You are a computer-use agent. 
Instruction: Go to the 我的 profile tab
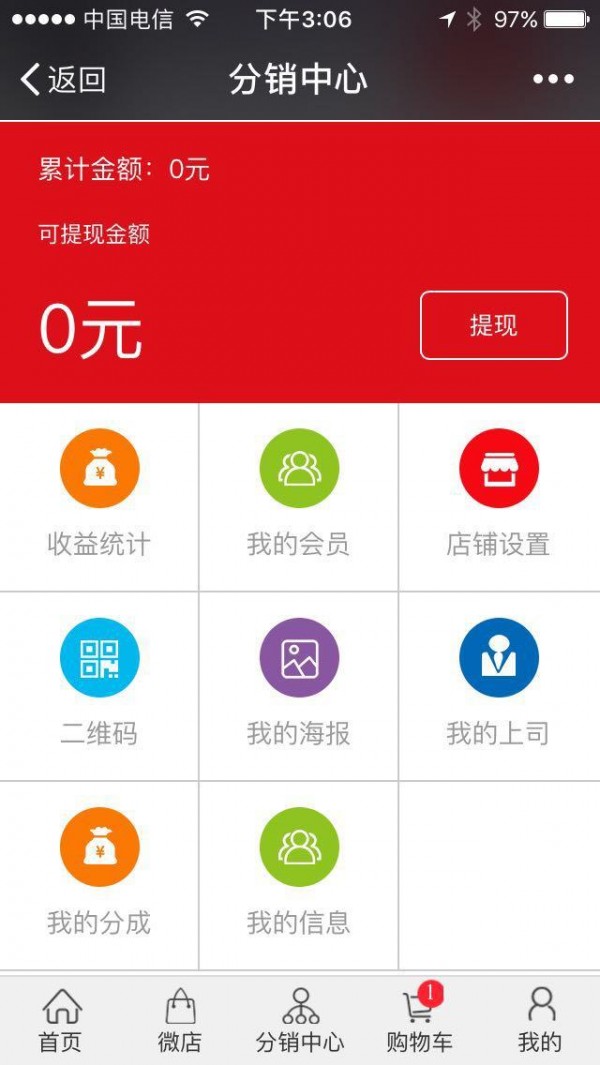pos(540,1021)
